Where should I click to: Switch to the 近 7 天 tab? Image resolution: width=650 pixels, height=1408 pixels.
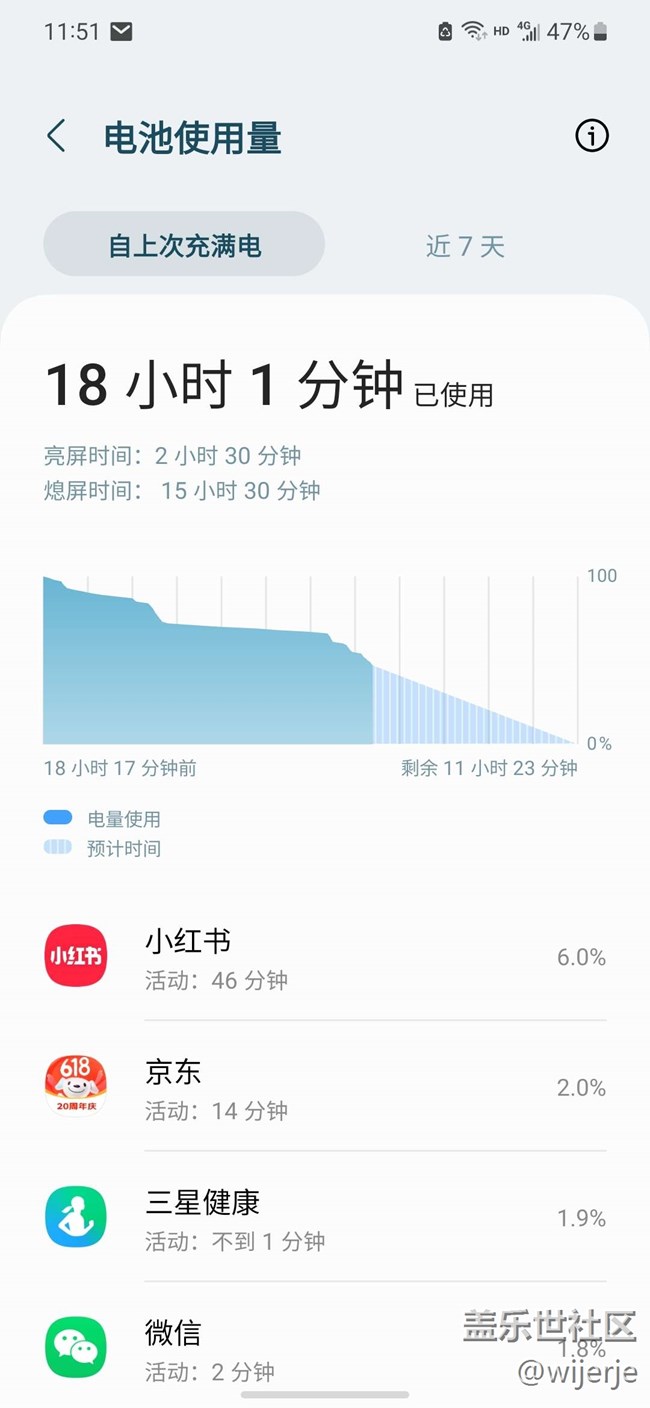(465, 245)
